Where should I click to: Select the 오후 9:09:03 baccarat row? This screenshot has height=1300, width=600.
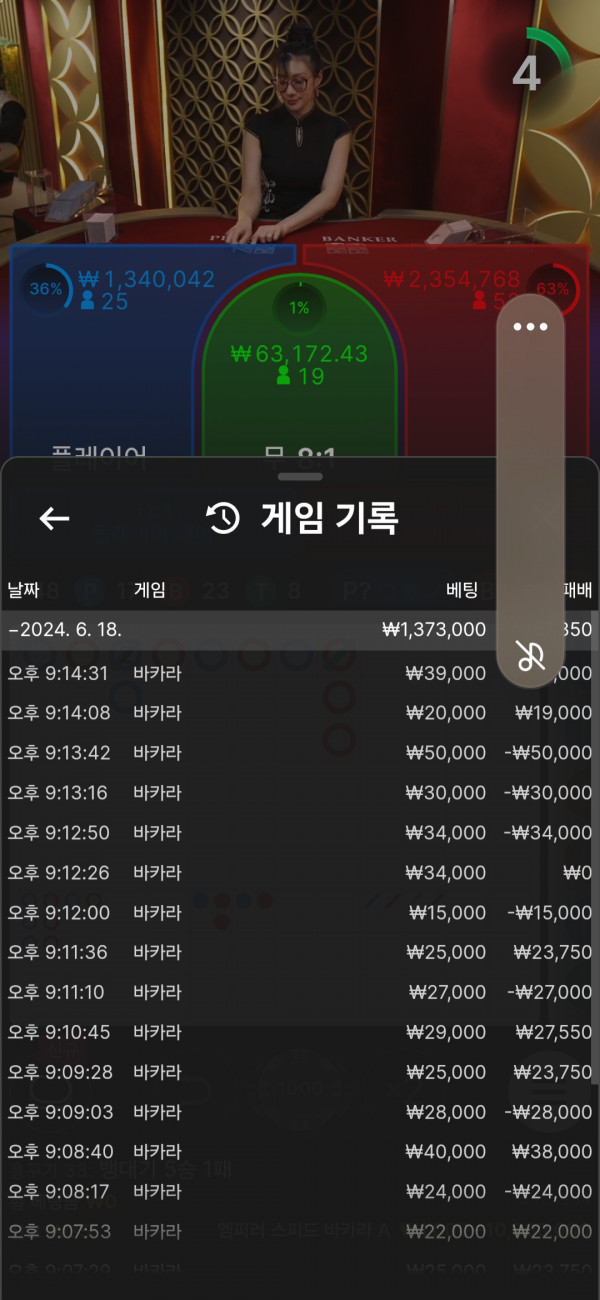click(x=250, y=1112)
